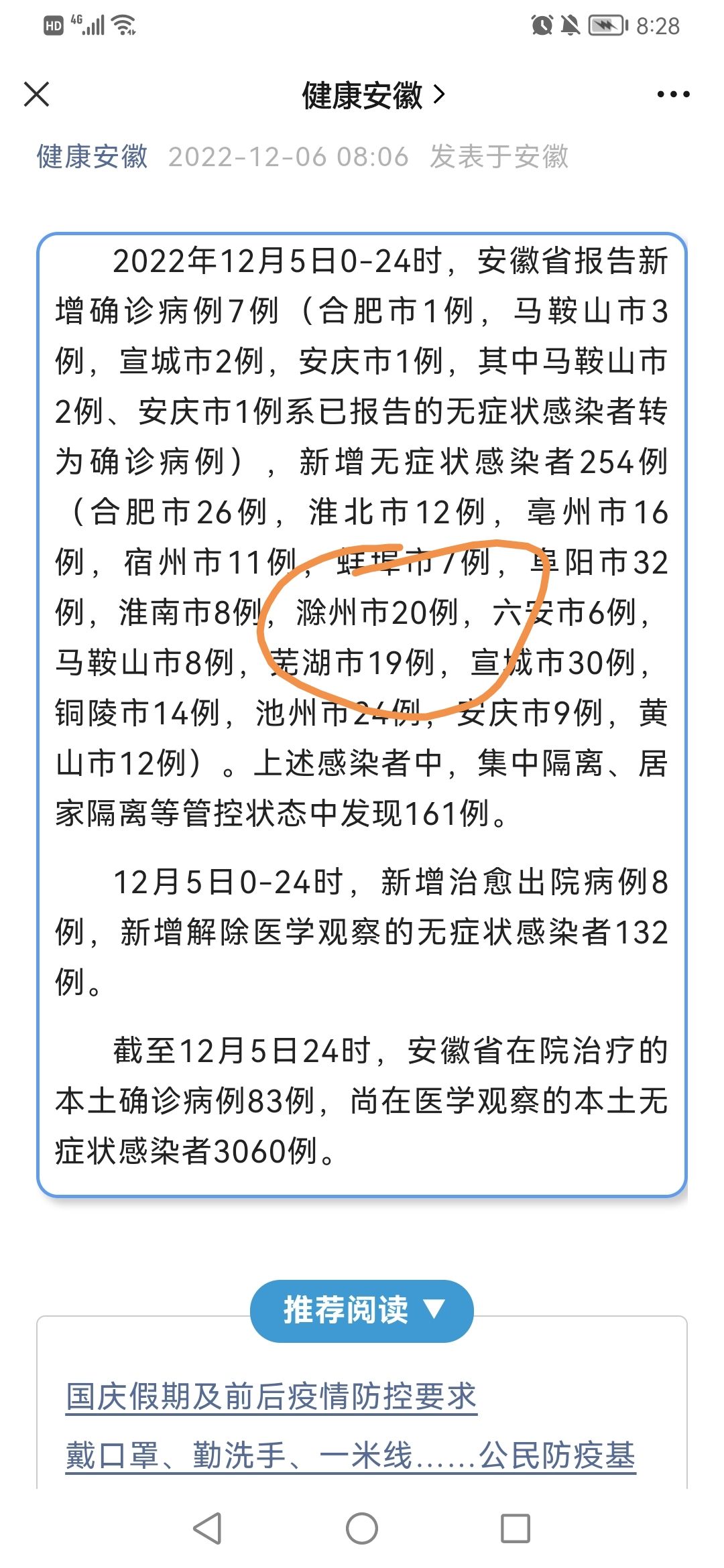The image size is (724, 1568).
Task: Open the 戴口罩、勤洗手、一米线 article link
Action: [x=351, y=1455]
